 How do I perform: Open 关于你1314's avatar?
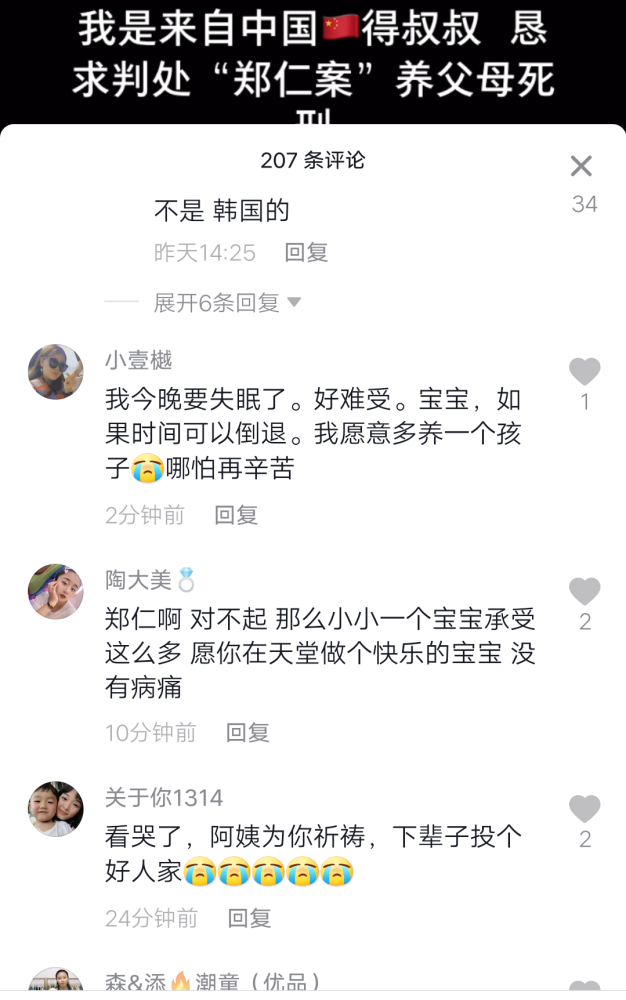(55, 809)
